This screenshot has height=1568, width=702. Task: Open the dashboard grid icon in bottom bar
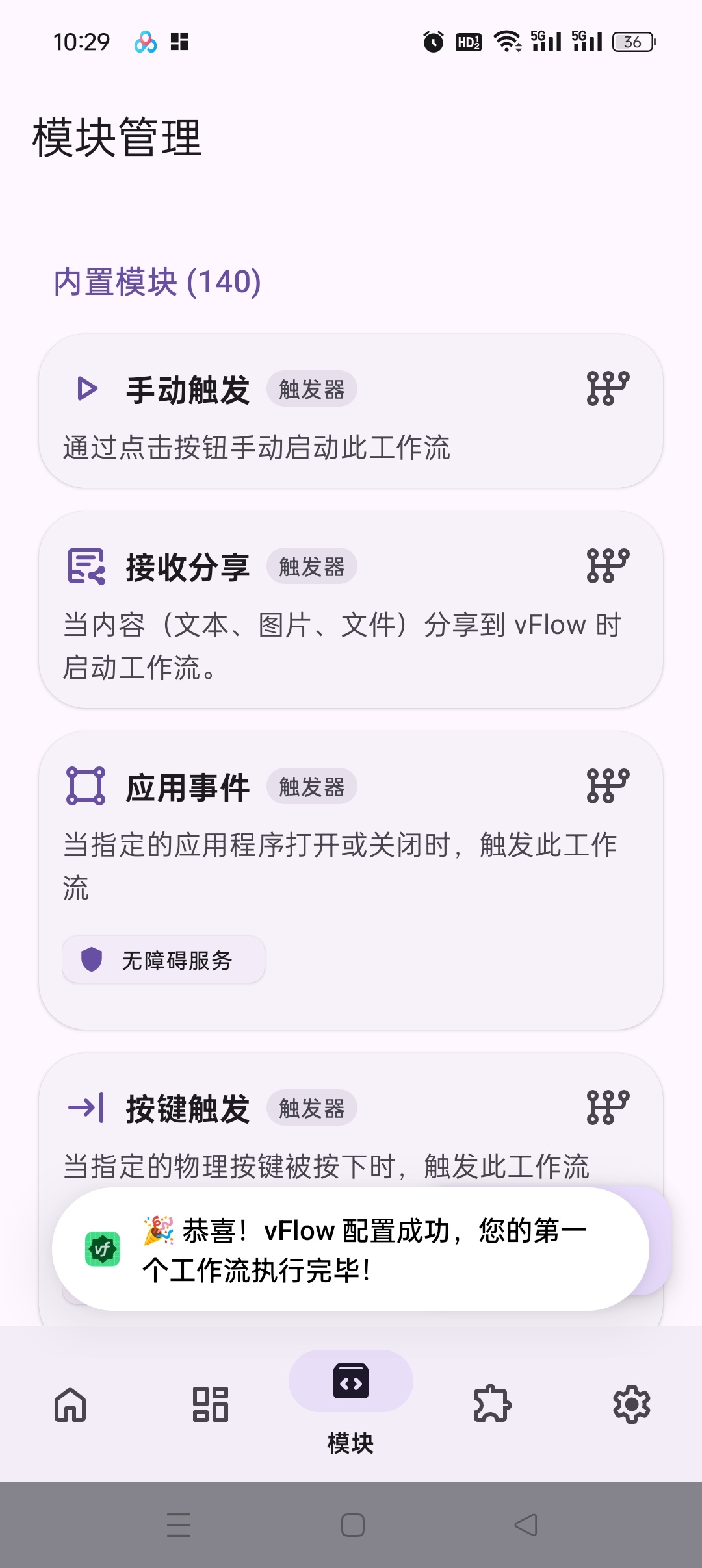coord(211,1403)
